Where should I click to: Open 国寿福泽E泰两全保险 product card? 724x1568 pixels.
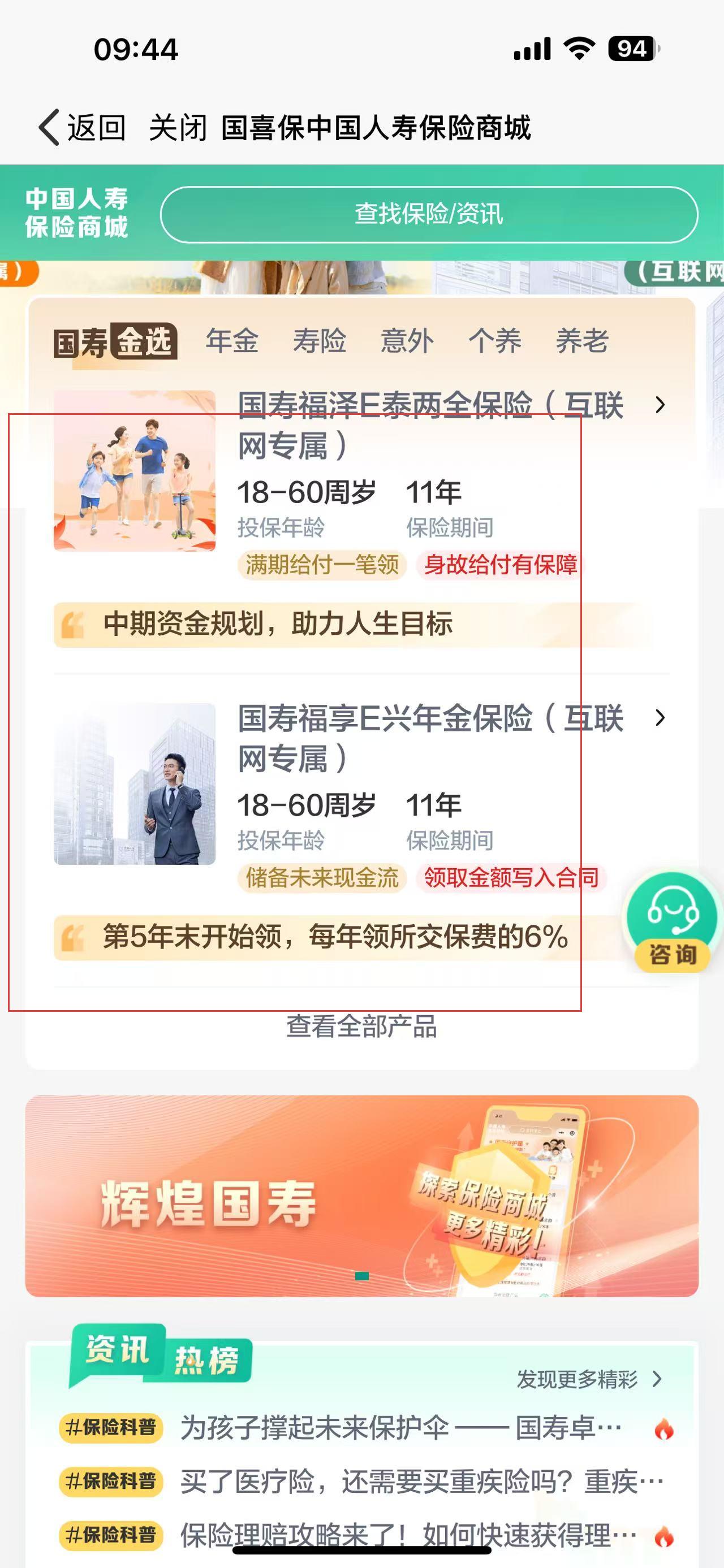pyautogui.click(x=429, y=425)
